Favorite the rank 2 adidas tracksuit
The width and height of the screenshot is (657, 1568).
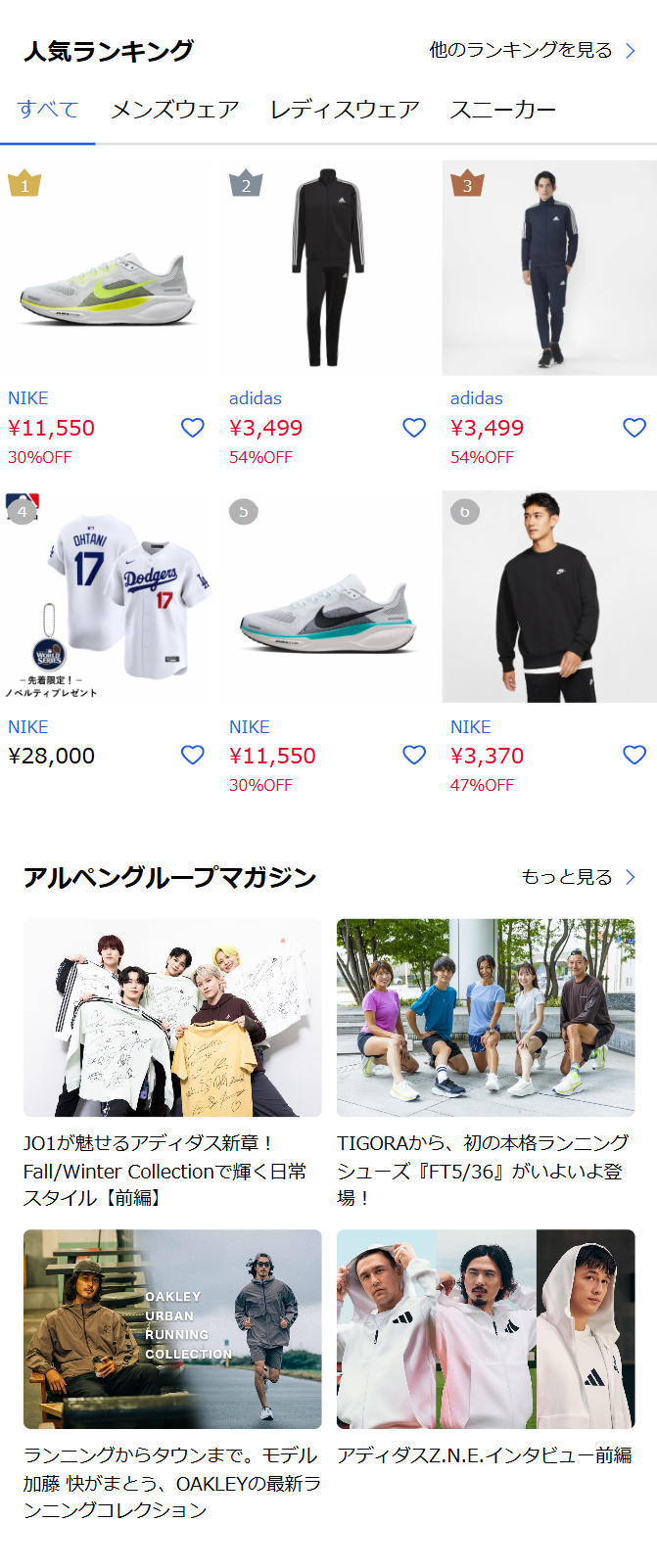point(414,428)
